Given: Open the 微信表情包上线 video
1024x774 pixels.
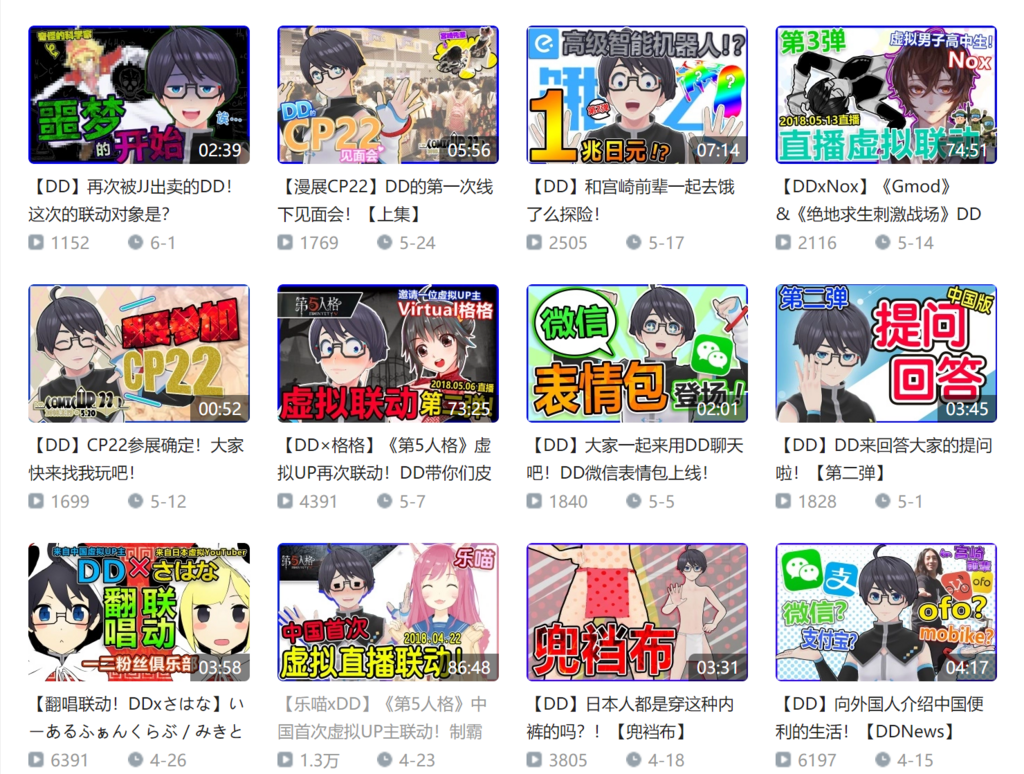Looking at the screenshot, I should (x=636, y=353).
